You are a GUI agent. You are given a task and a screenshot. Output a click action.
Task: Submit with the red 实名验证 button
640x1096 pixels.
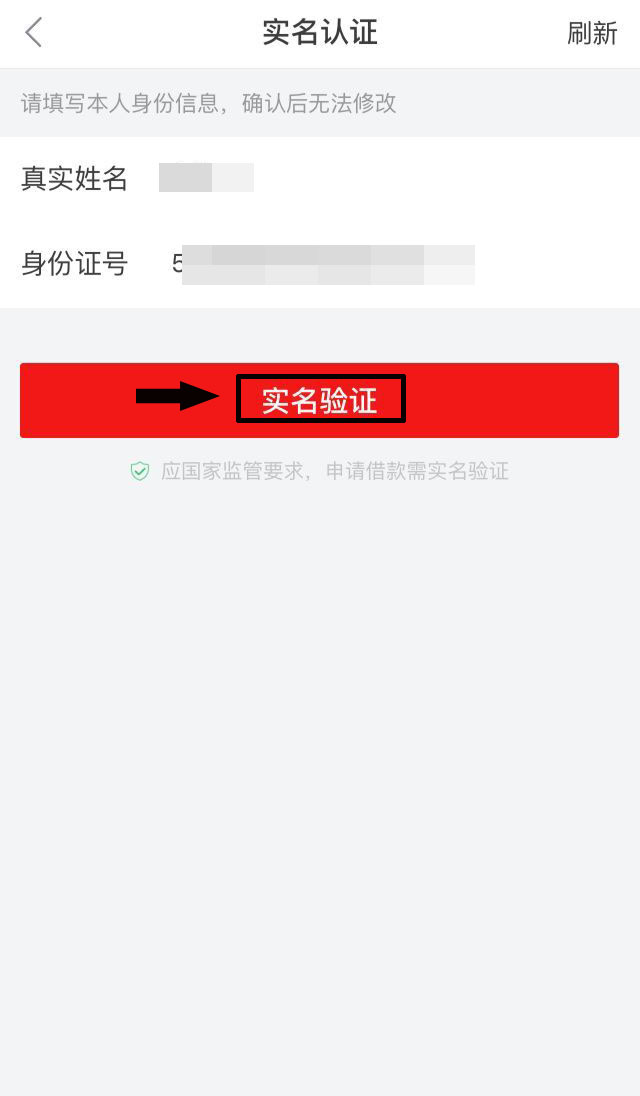coord(319,401)
